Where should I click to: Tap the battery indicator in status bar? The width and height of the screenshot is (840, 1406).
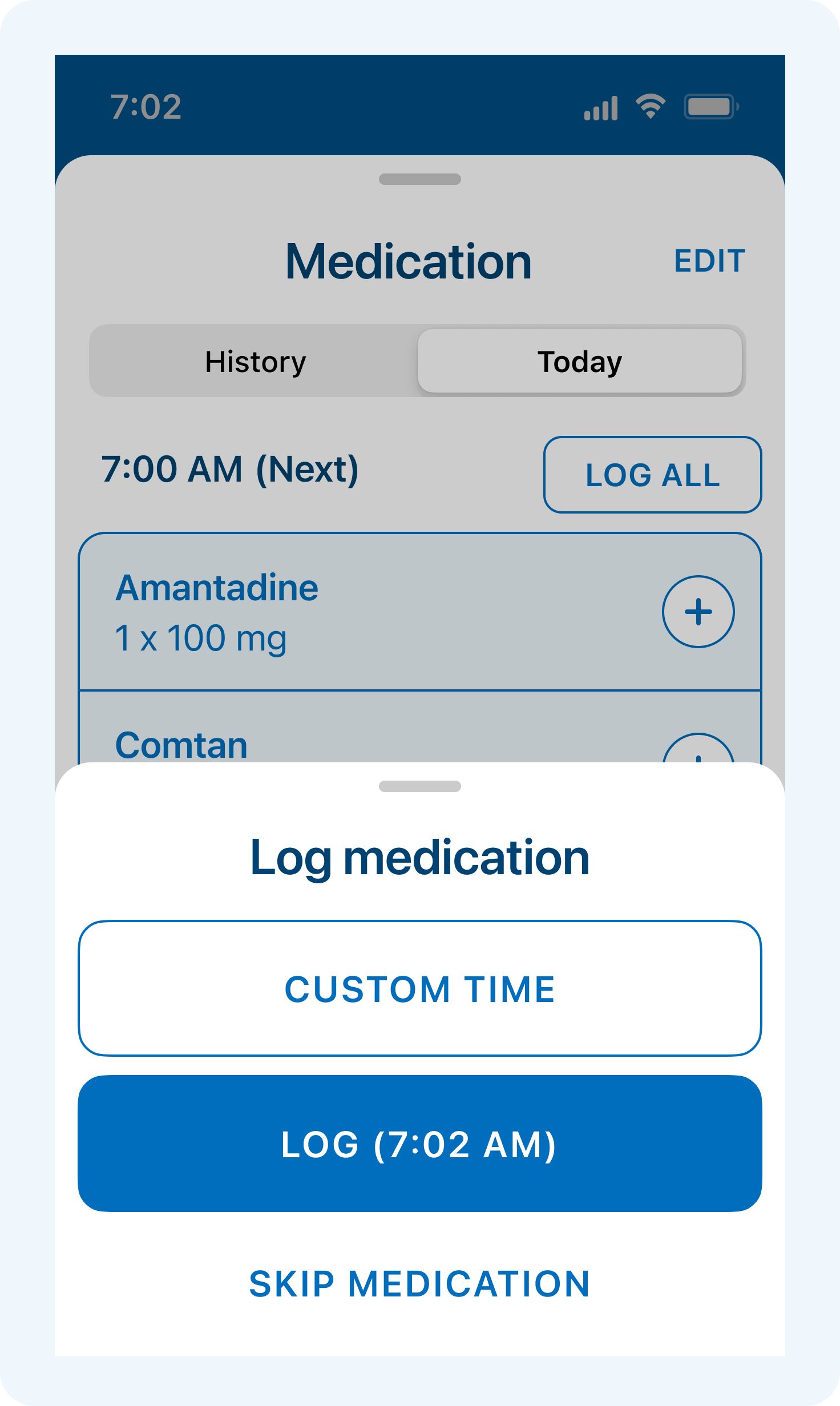(709, 106)
